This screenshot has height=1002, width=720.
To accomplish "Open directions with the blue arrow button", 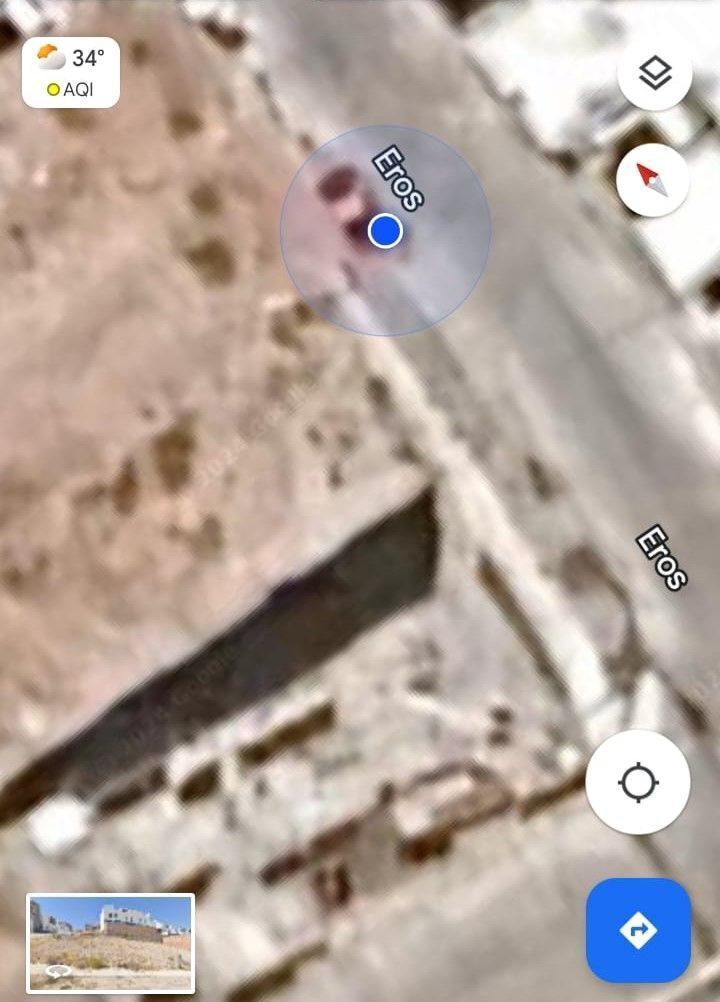I will [638, 931].
